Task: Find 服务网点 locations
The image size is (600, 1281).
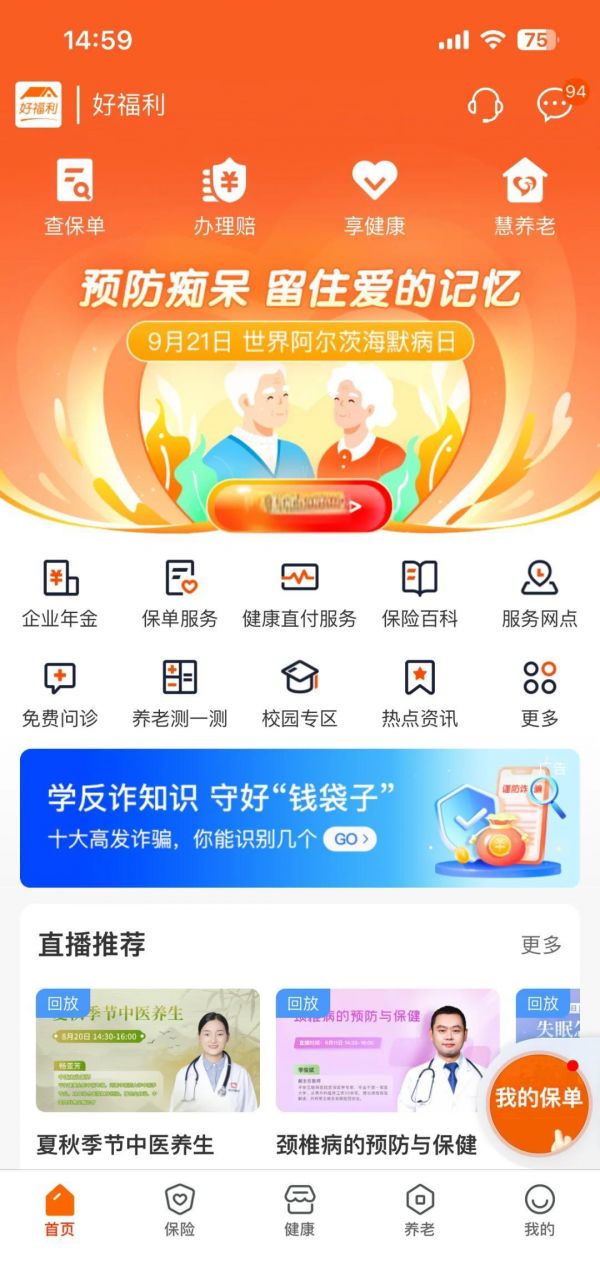Action: 540,594
